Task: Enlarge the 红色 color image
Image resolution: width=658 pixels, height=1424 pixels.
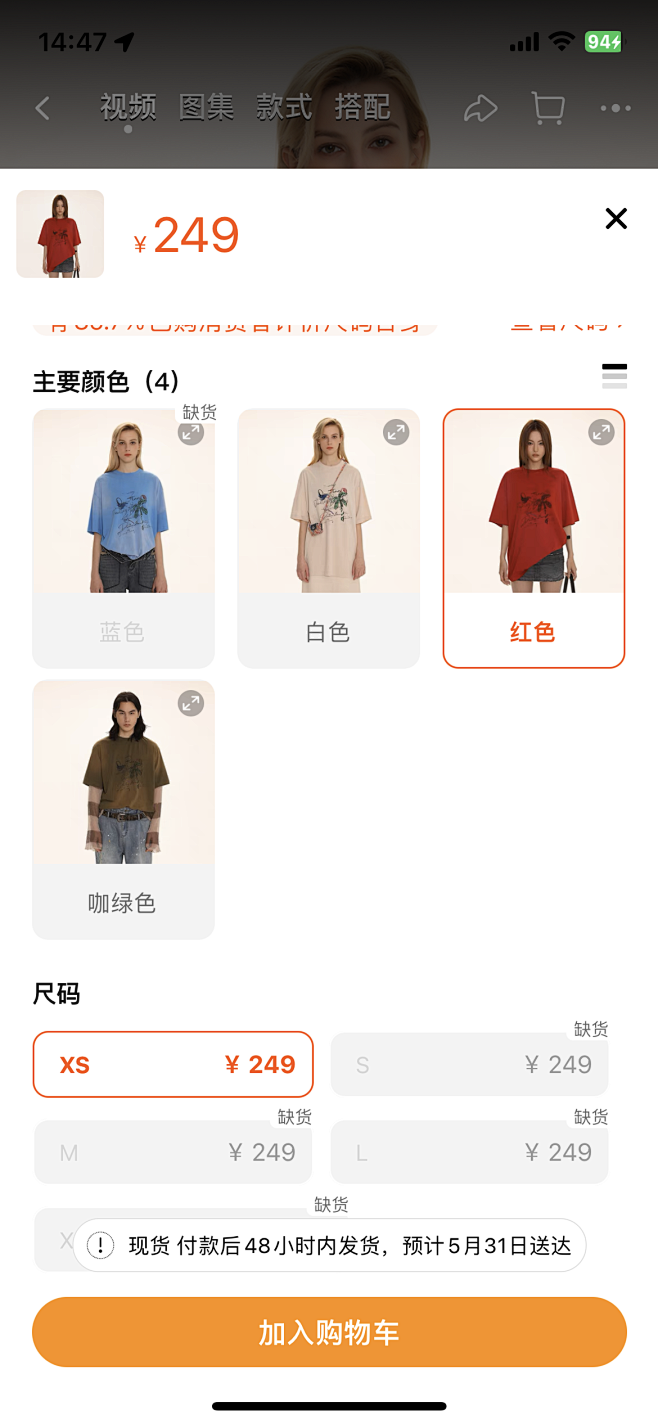Action: click(601, 432)
